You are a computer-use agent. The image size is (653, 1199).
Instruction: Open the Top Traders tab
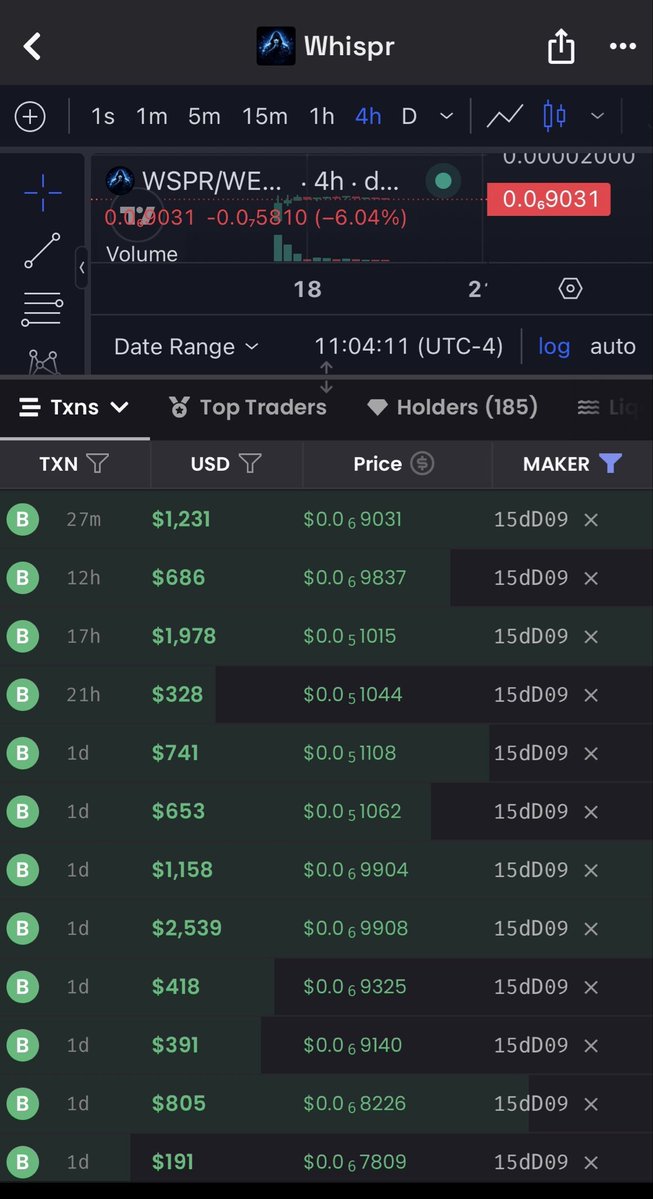(248, 408)
